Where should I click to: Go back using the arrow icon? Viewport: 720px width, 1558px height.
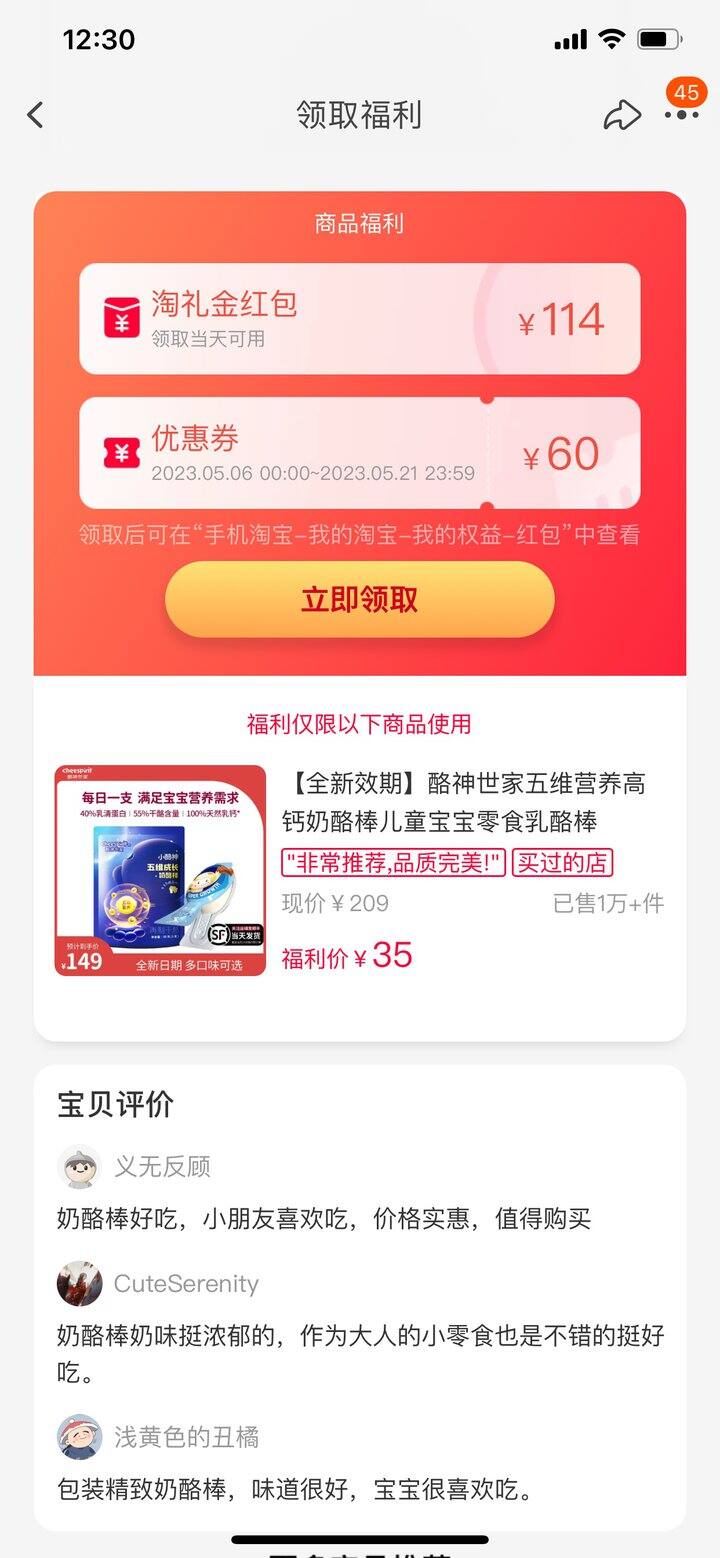click(x=36, y=115)
